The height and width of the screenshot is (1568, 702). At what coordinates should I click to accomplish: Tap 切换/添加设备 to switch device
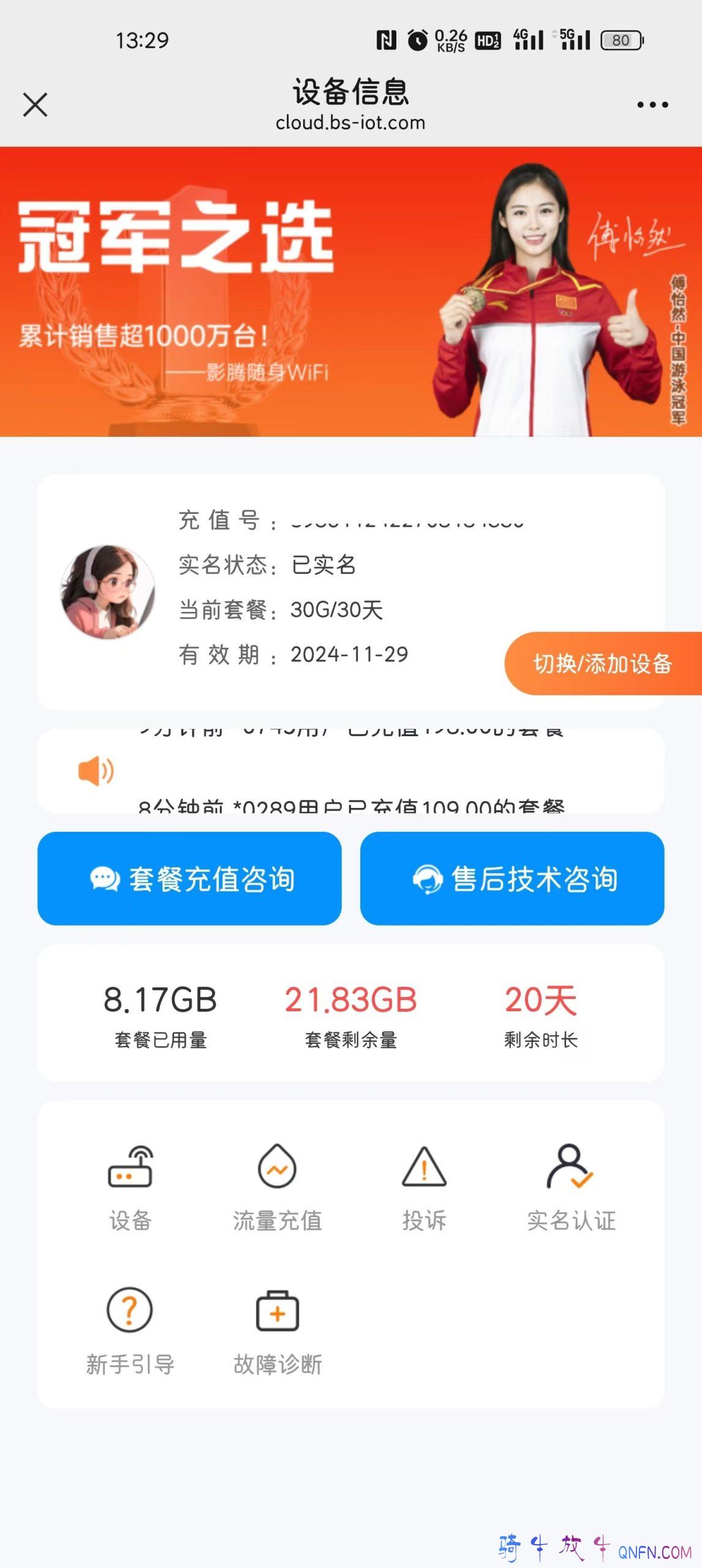coord(603,663)
